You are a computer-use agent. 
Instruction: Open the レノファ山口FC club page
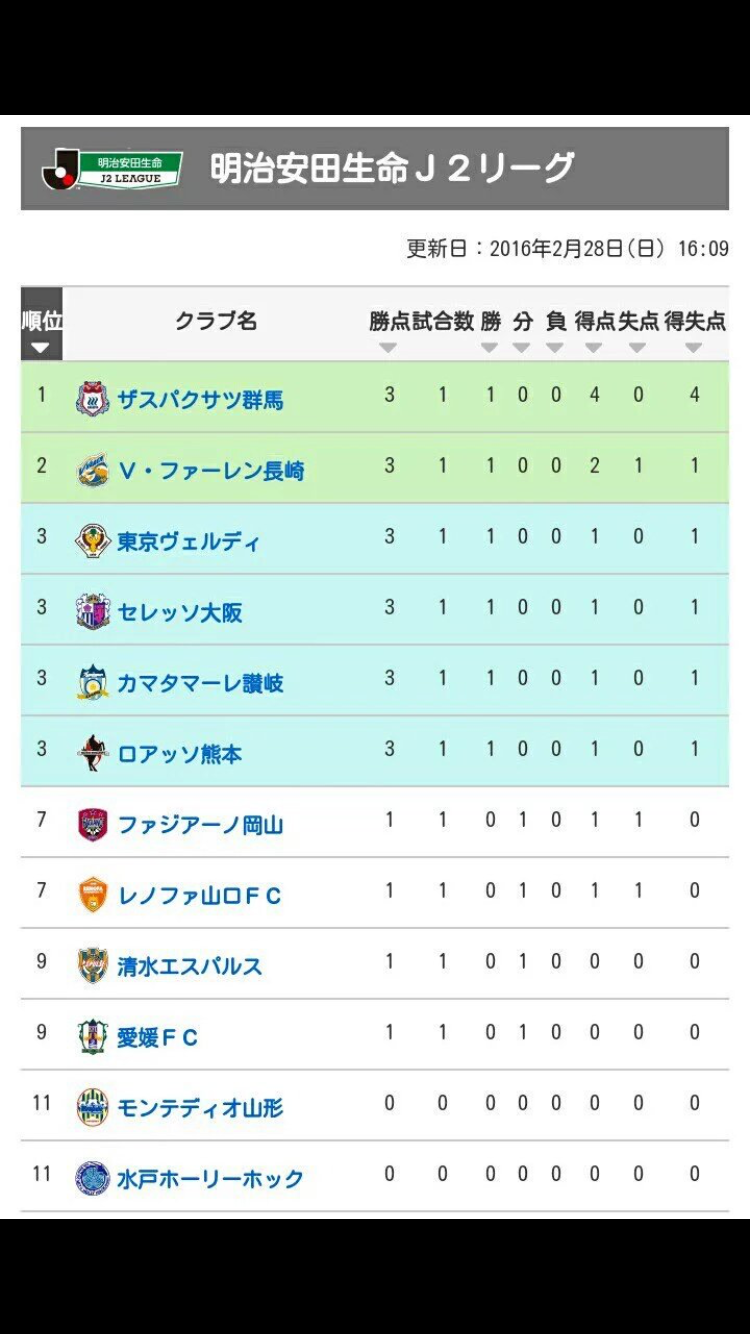coord(199,896)
